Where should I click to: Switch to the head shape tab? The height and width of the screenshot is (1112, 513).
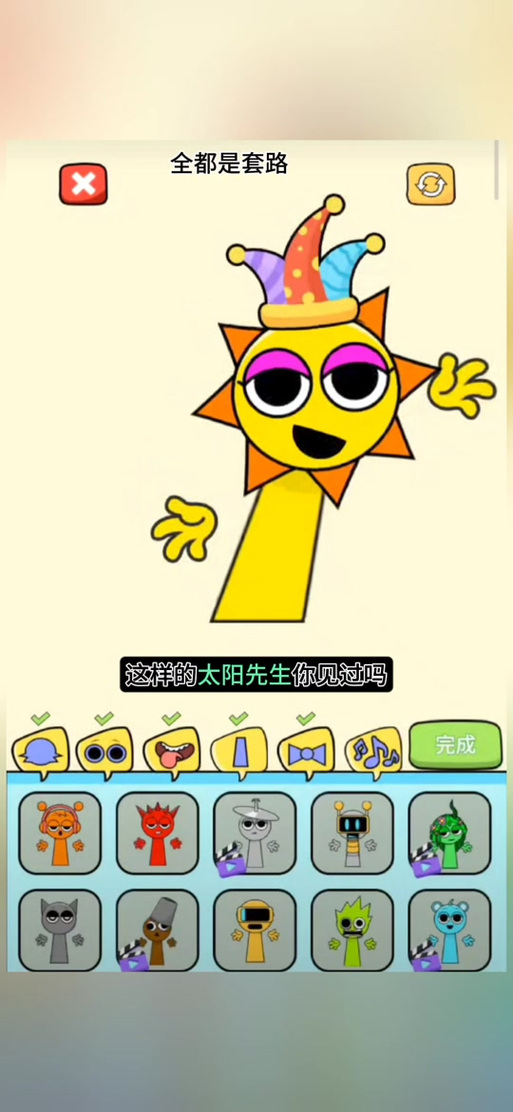click(x=40, y=752)
